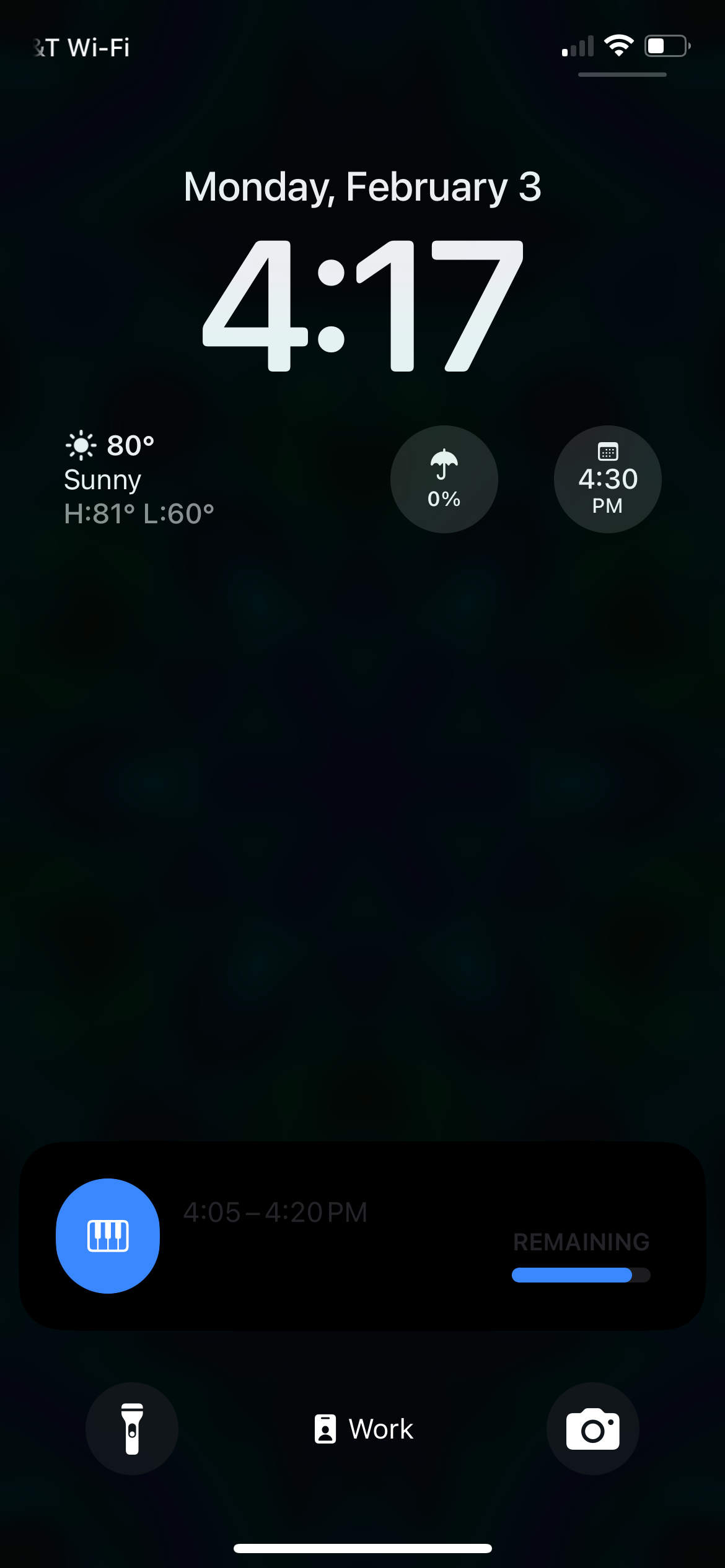Open the camera from lock screen
The height and width of the screenshot is (1568, 725).
click(x=592, y=1428)
